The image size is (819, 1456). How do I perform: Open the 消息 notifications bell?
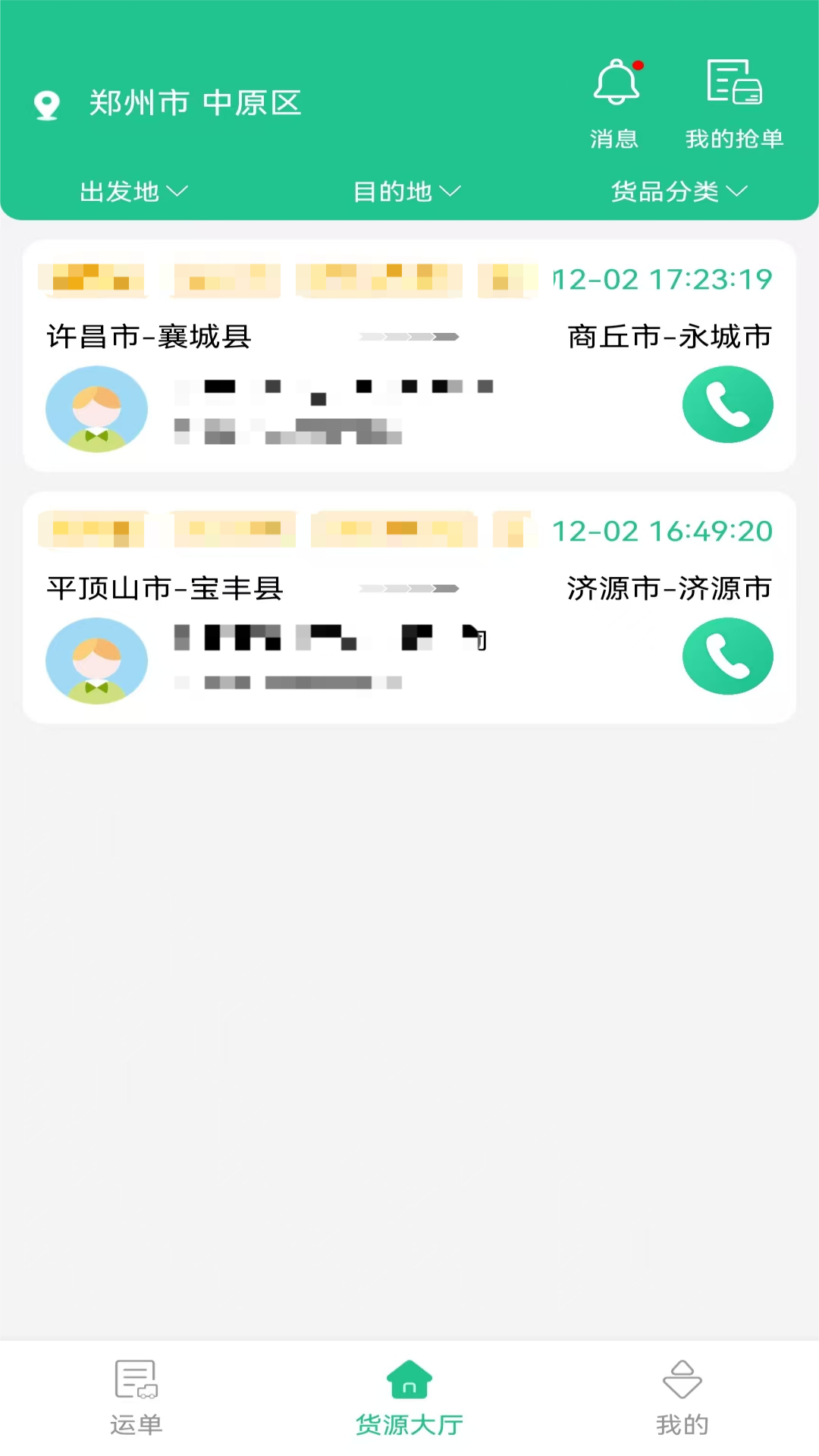615,102
